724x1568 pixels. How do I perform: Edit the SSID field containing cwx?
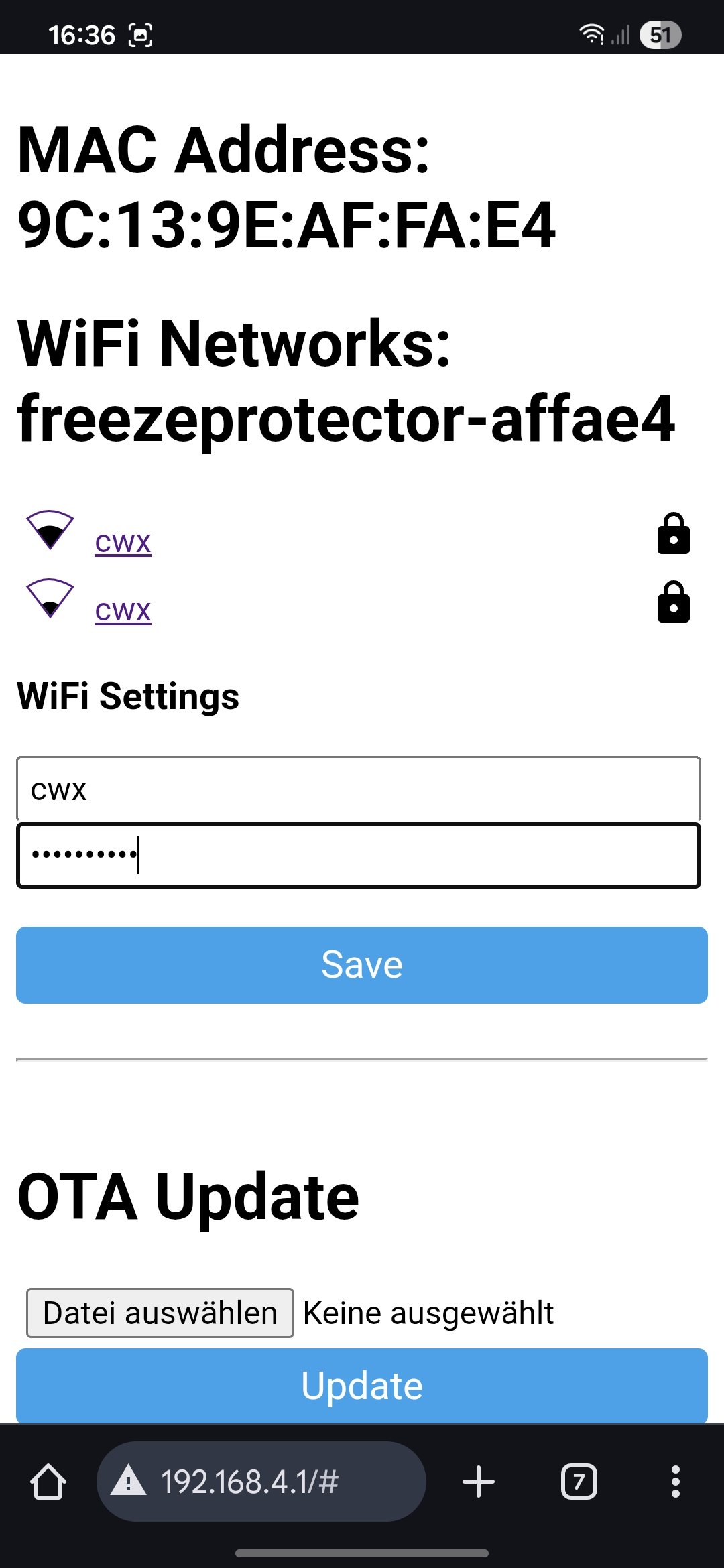pos(358,790)
